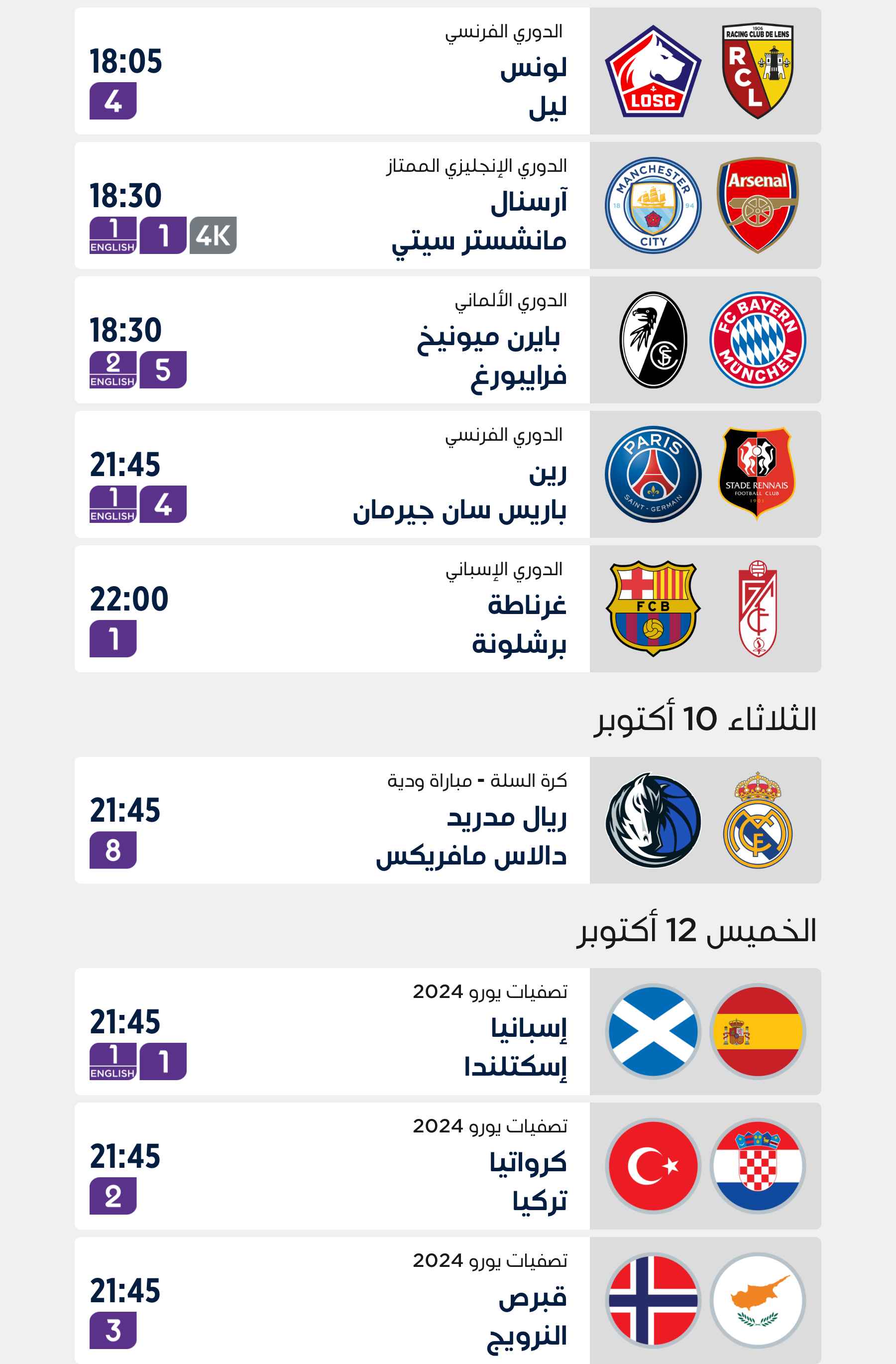Click the Manchester City logo
The image size is (896, 1364).
(x=654, y=206)
